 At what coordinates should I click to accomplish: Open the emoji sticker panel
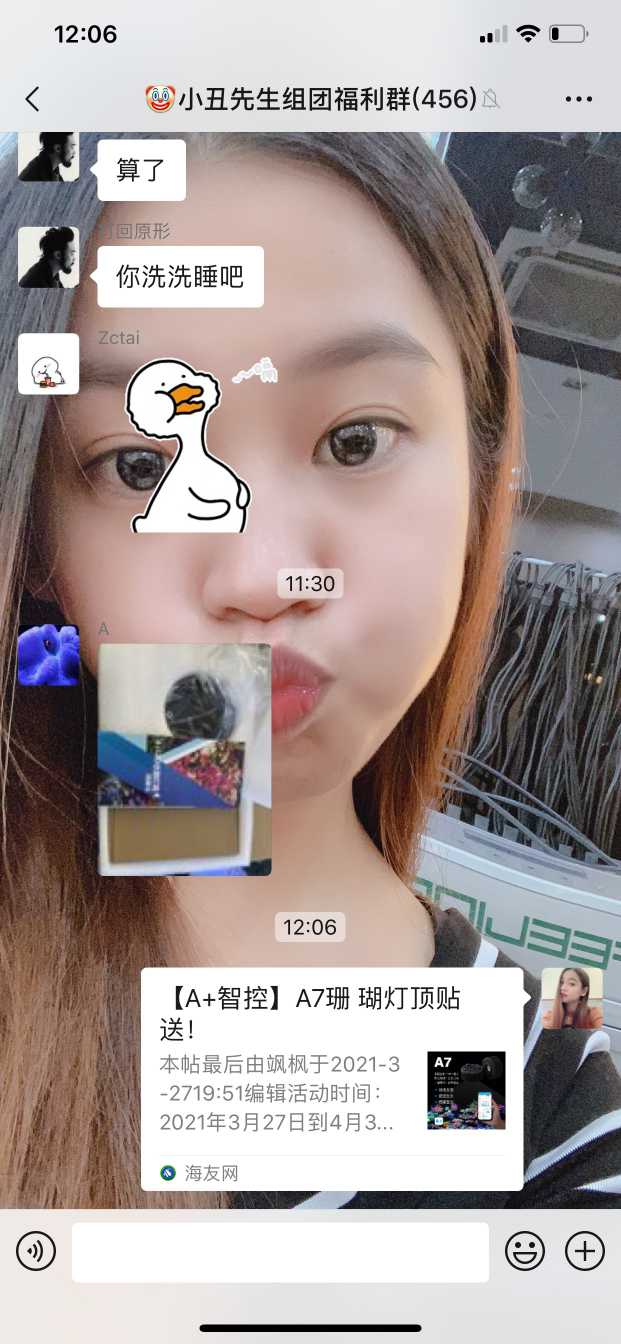(525, 1251)
